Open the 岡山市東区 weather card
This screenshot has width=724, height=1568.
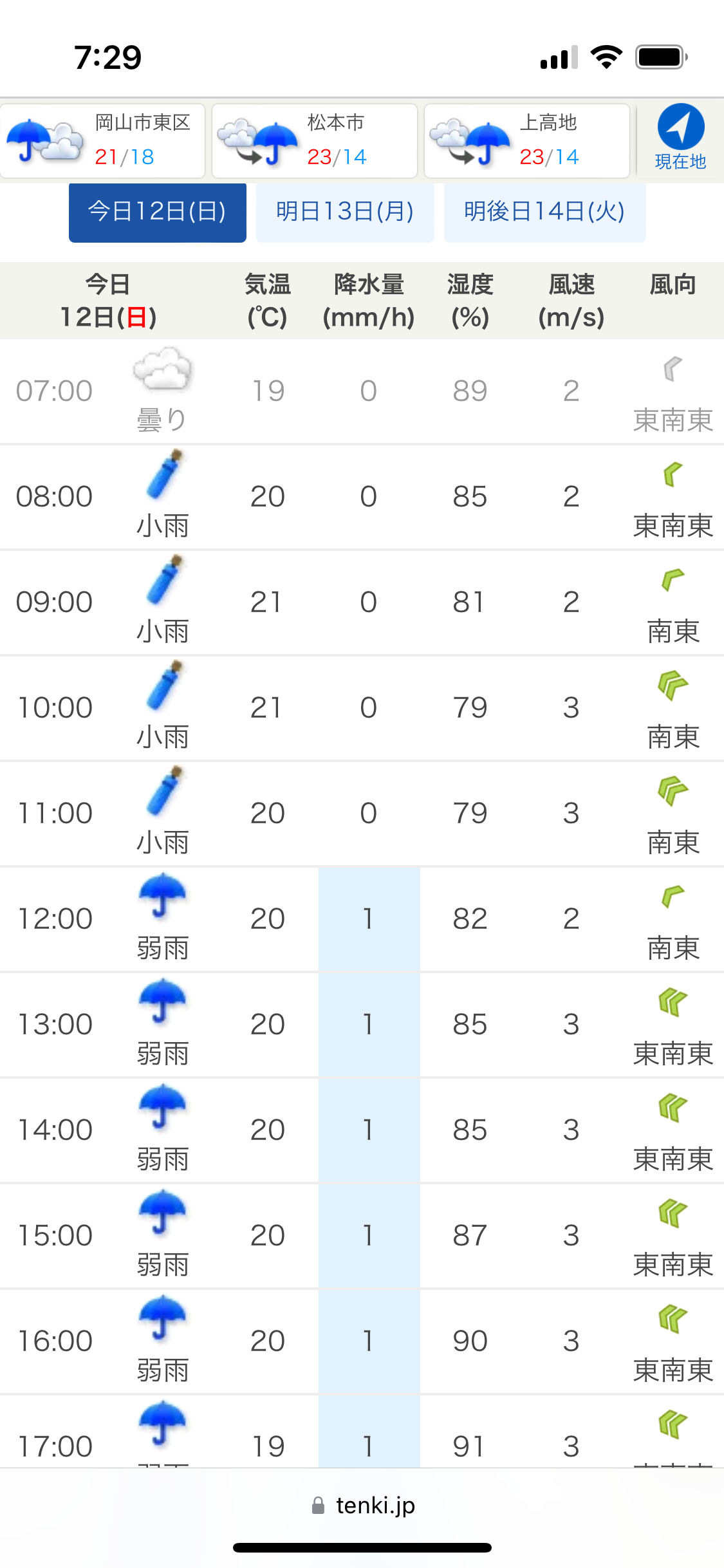pyautogui.click(x=103, y=140)
